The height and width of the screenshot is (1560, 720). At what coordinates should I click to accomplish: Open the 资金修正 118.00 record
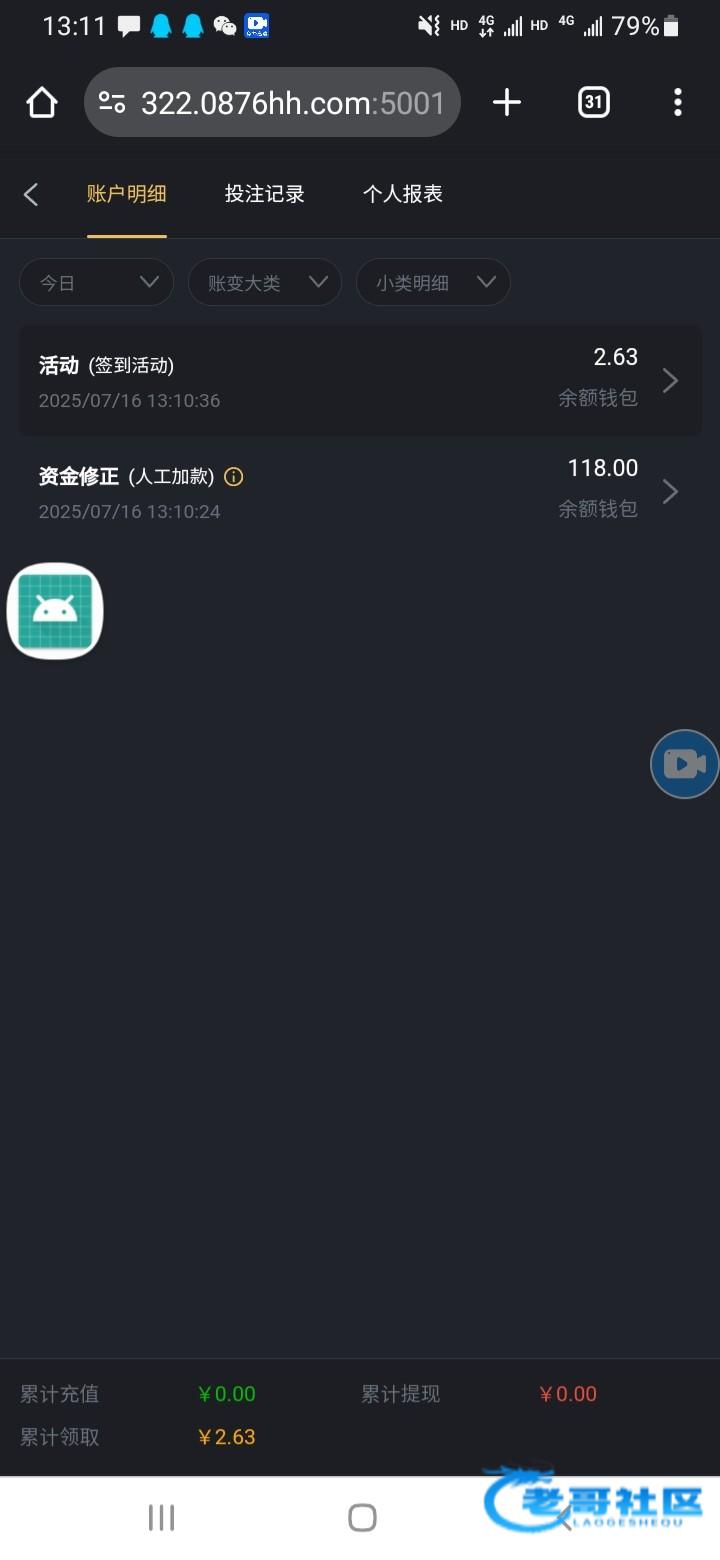coord(360,491)
